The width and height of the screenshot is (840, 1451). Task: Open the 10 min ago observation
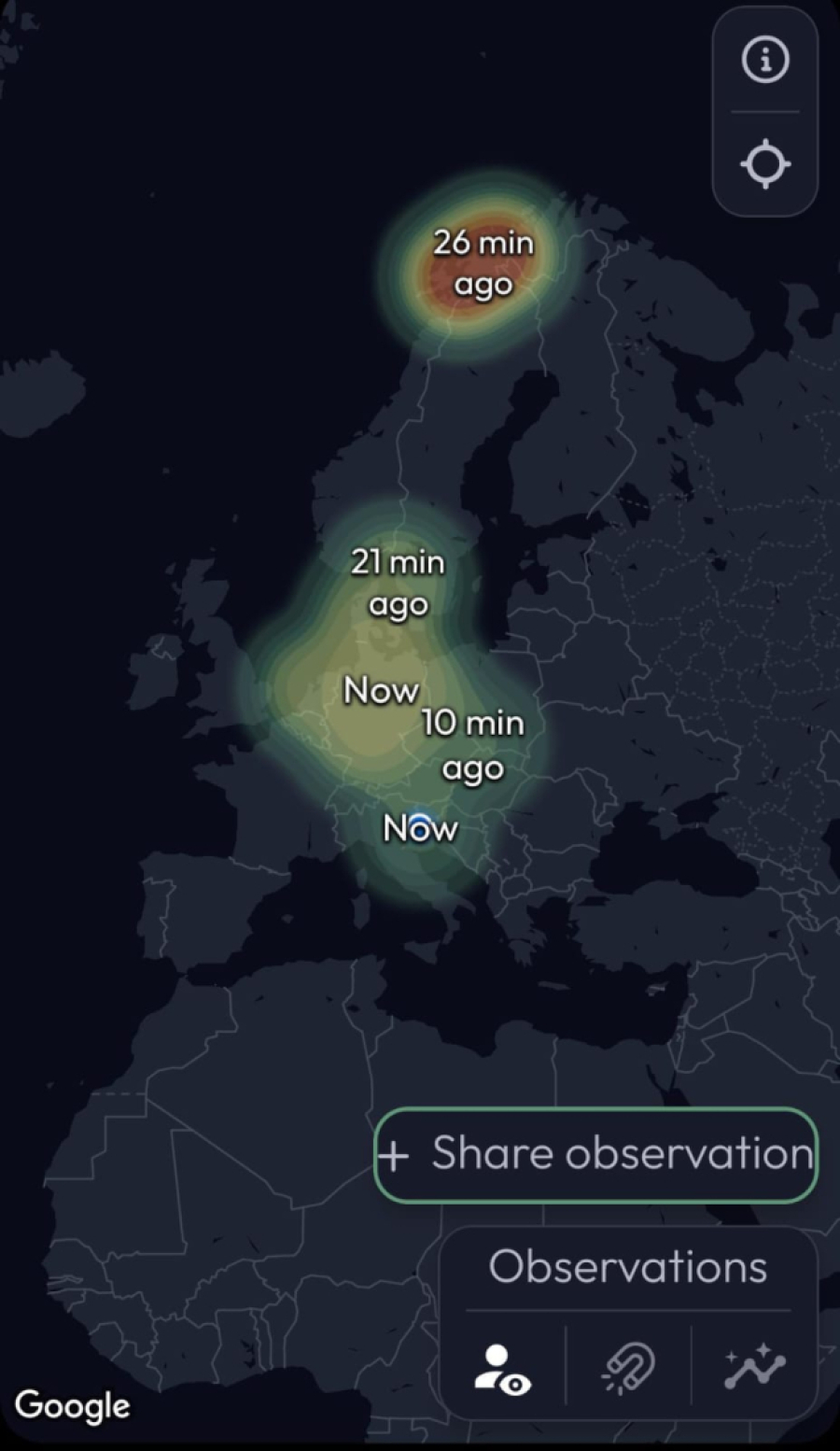click(x=473, y=745)
